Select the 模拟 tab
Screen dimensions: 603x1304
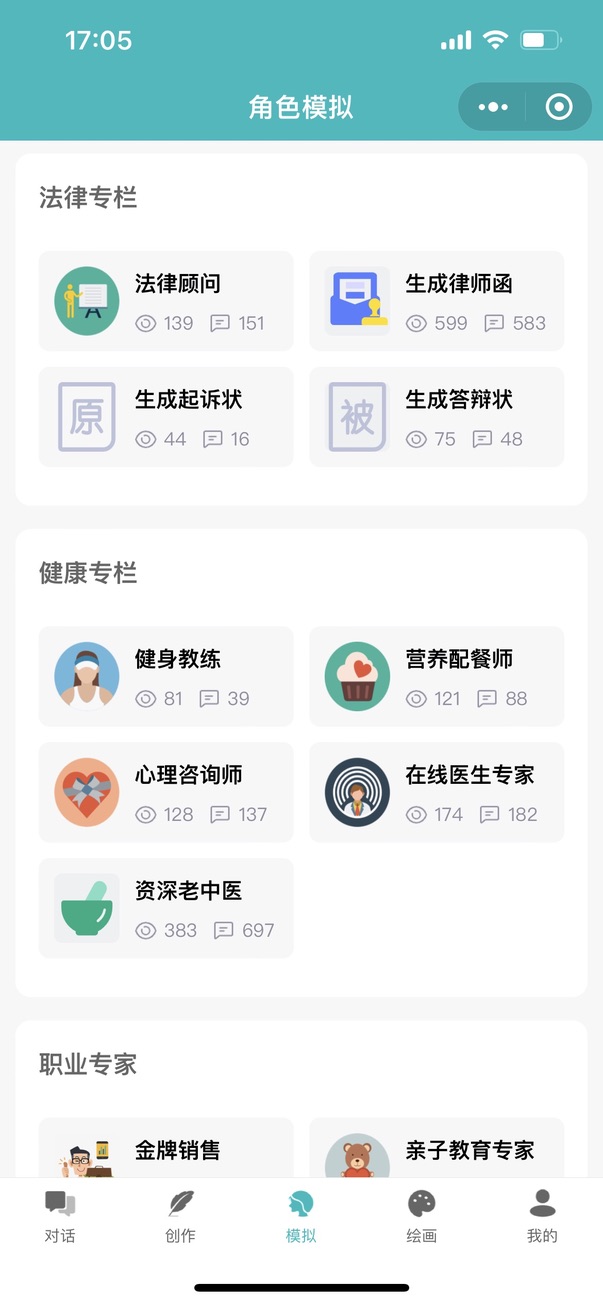pyautogui.click(x=301, y=1216)
